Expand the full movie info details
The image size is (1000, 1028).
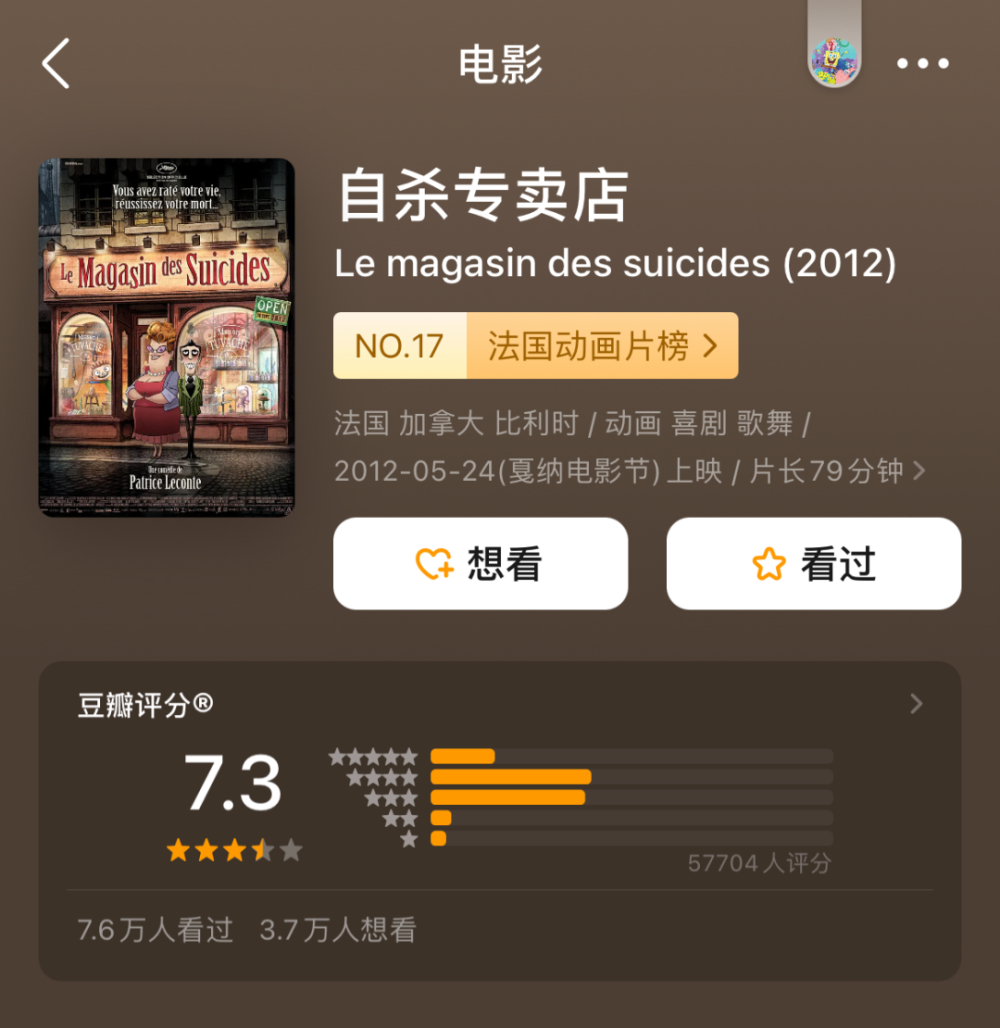coord(919,471)
